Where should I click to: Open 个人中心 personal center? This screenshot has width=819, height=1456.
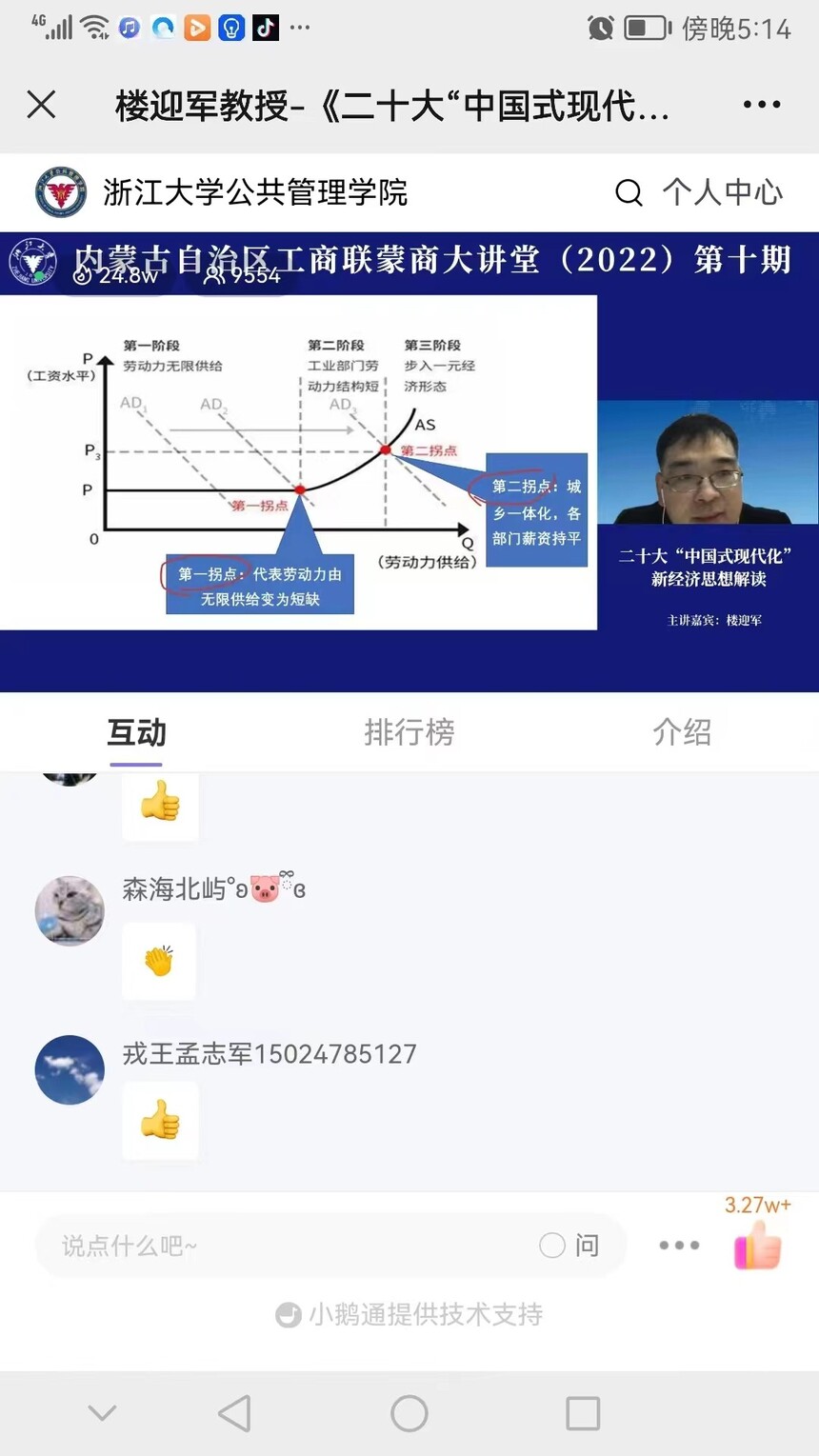[x=723, y=192]
